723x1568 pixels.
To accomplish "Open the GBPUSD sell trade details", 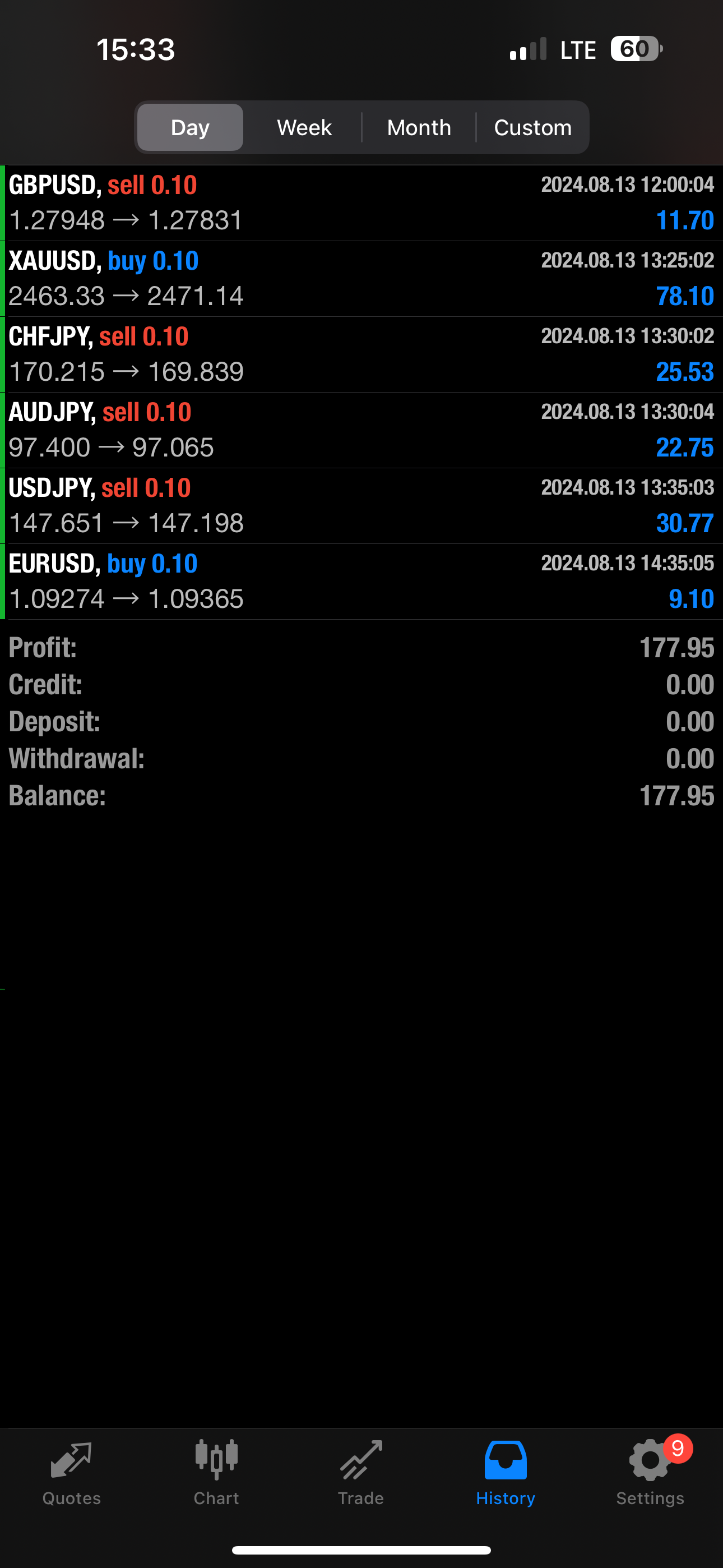I will coord(361,202).
